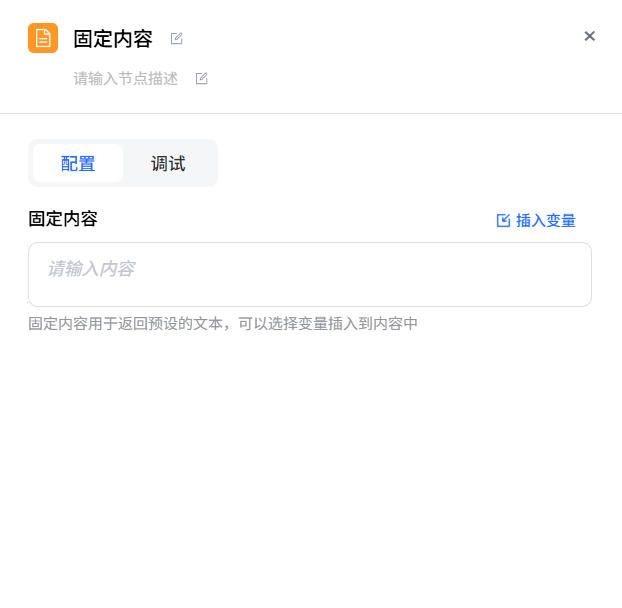Image resolution: width=622 pixels, height=608 pixels.
Task: Tap 插入变量 to insert a variable
Action: pyautogui.click(x=536, y=221)
